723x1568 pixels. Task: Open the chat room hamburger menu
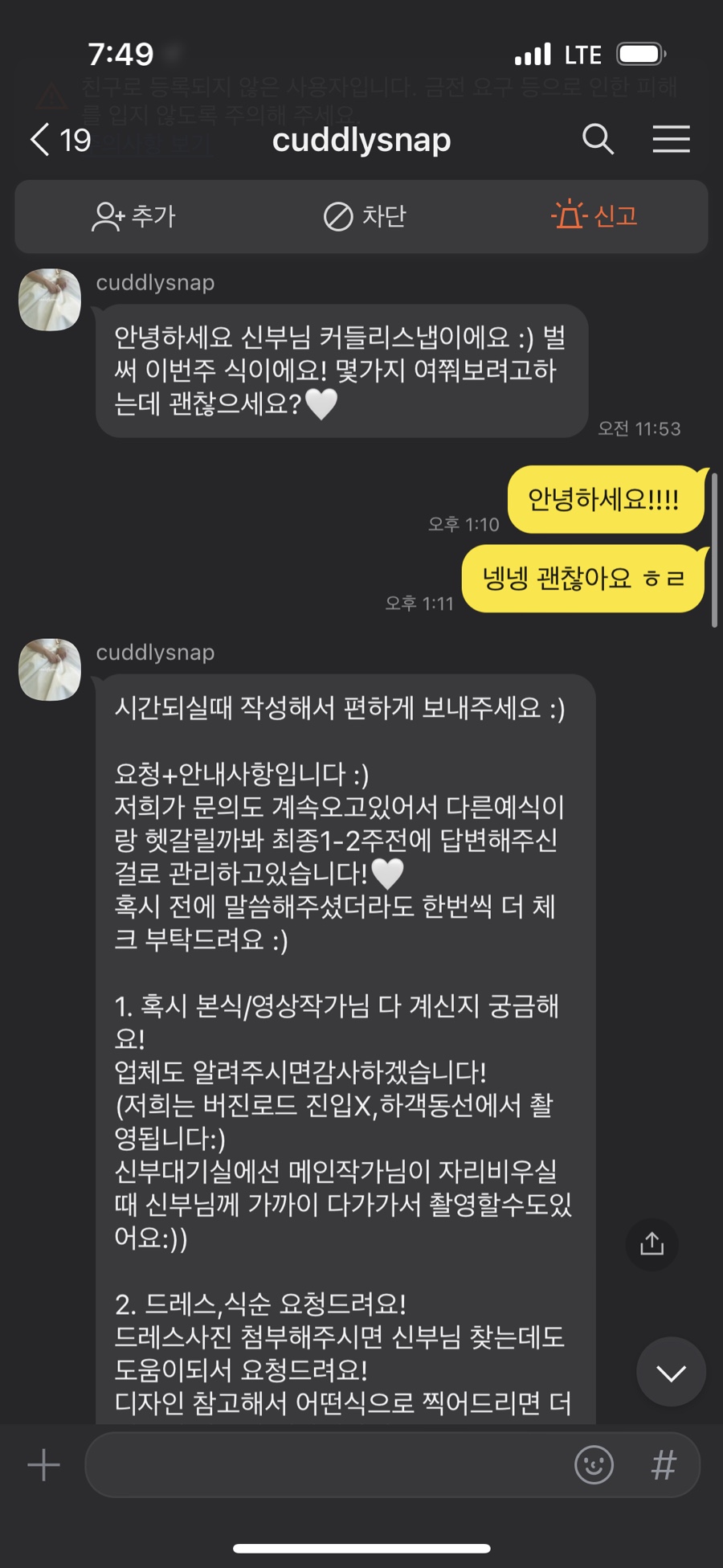coord(671,140)
